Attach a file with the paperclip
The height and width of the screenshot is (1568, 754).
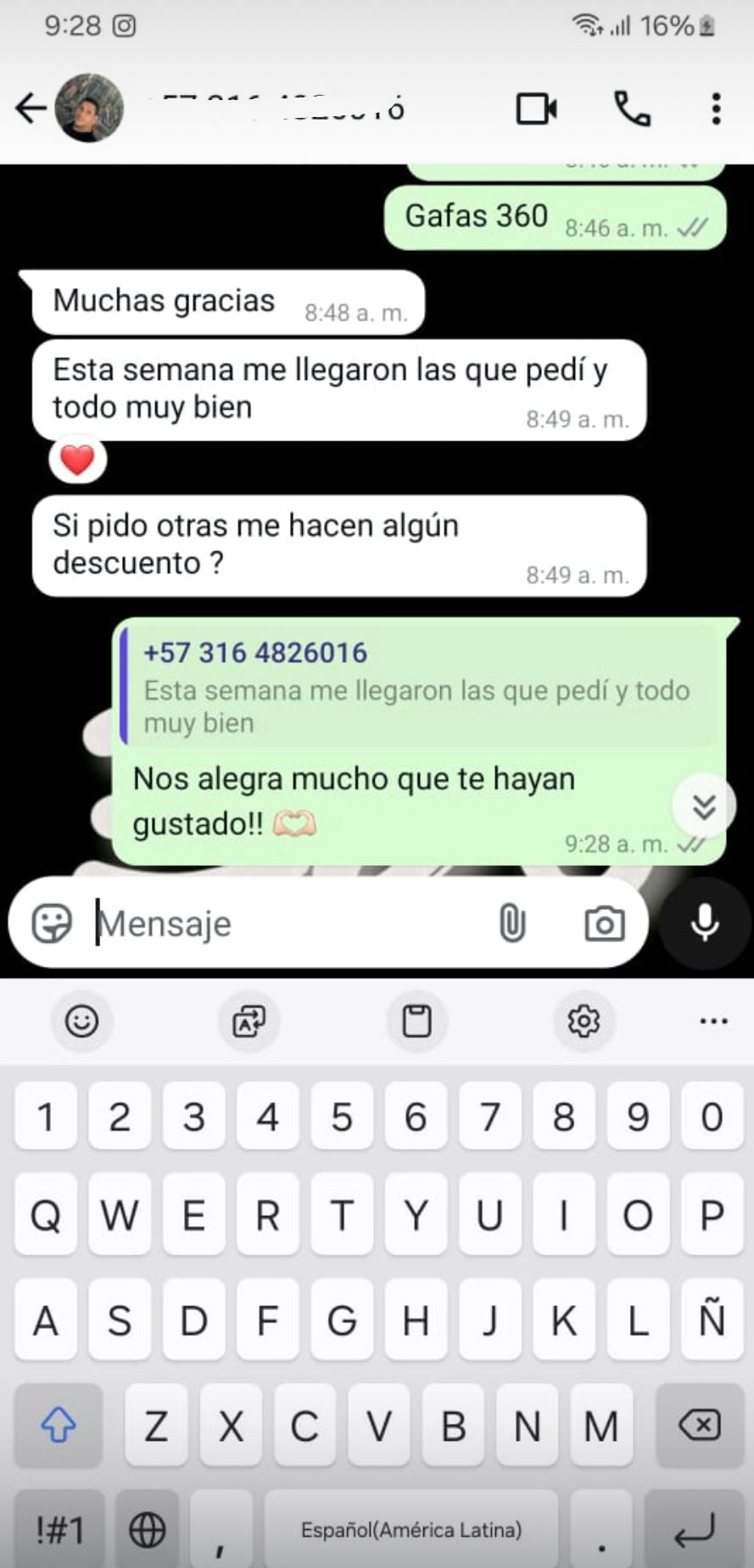[x=511, y=923]
